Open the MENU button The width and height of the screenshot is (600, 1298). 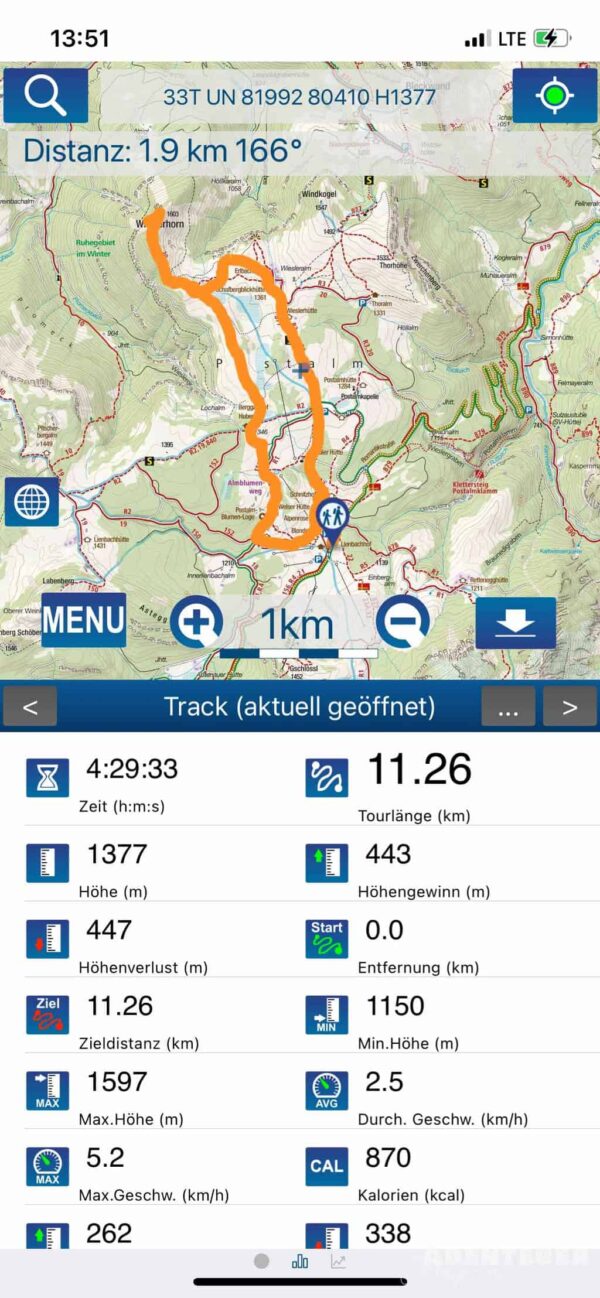[84, 621]
